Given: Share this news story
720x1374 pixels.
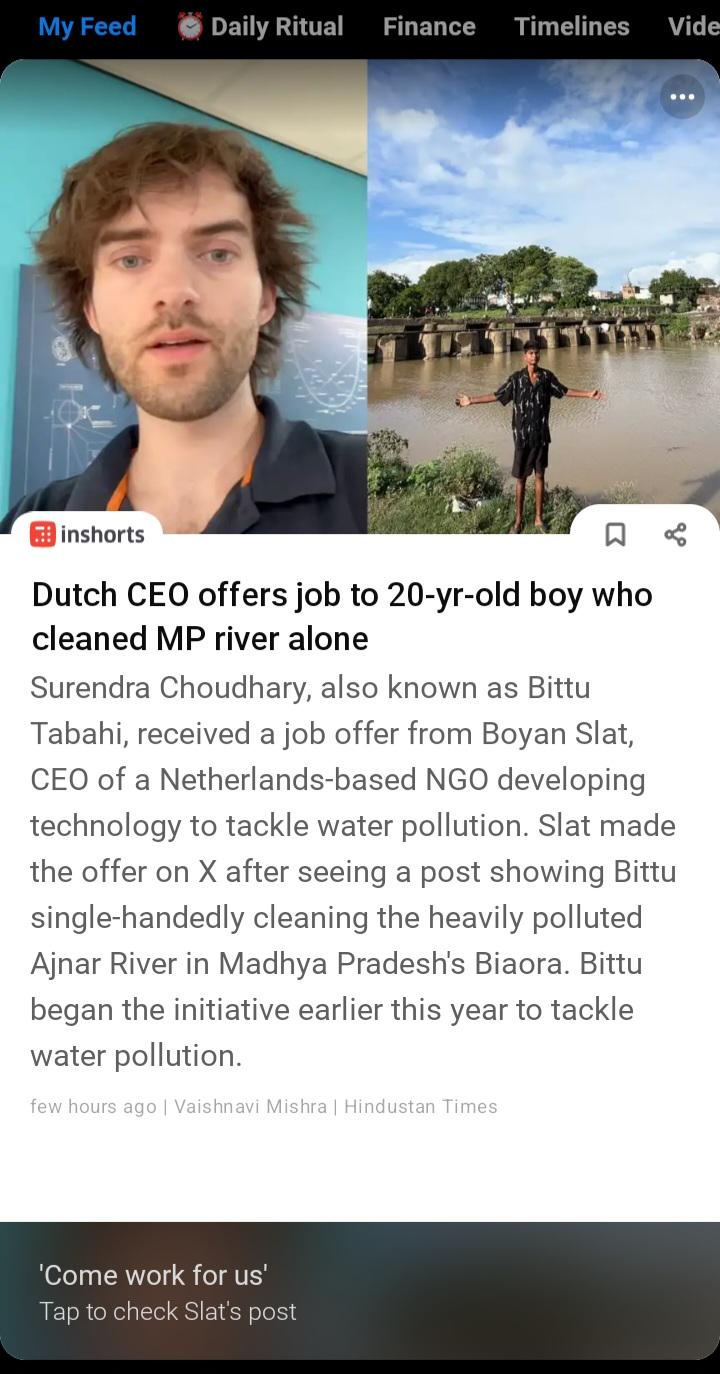Looking at the screenshot, I should 675,535.
